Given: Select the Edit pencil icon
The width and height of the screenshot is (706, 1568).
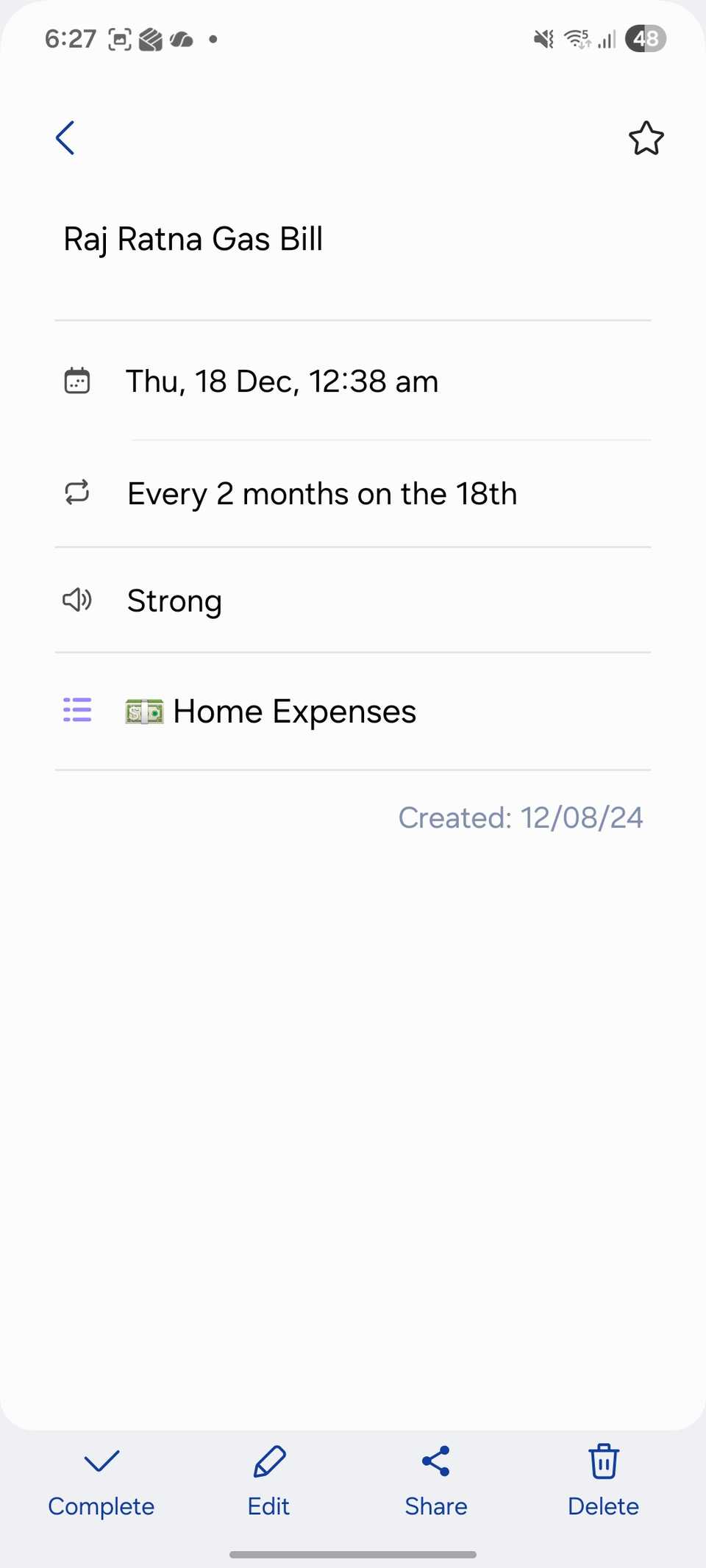Looking at the screenshot, I should click(268, 1461).
